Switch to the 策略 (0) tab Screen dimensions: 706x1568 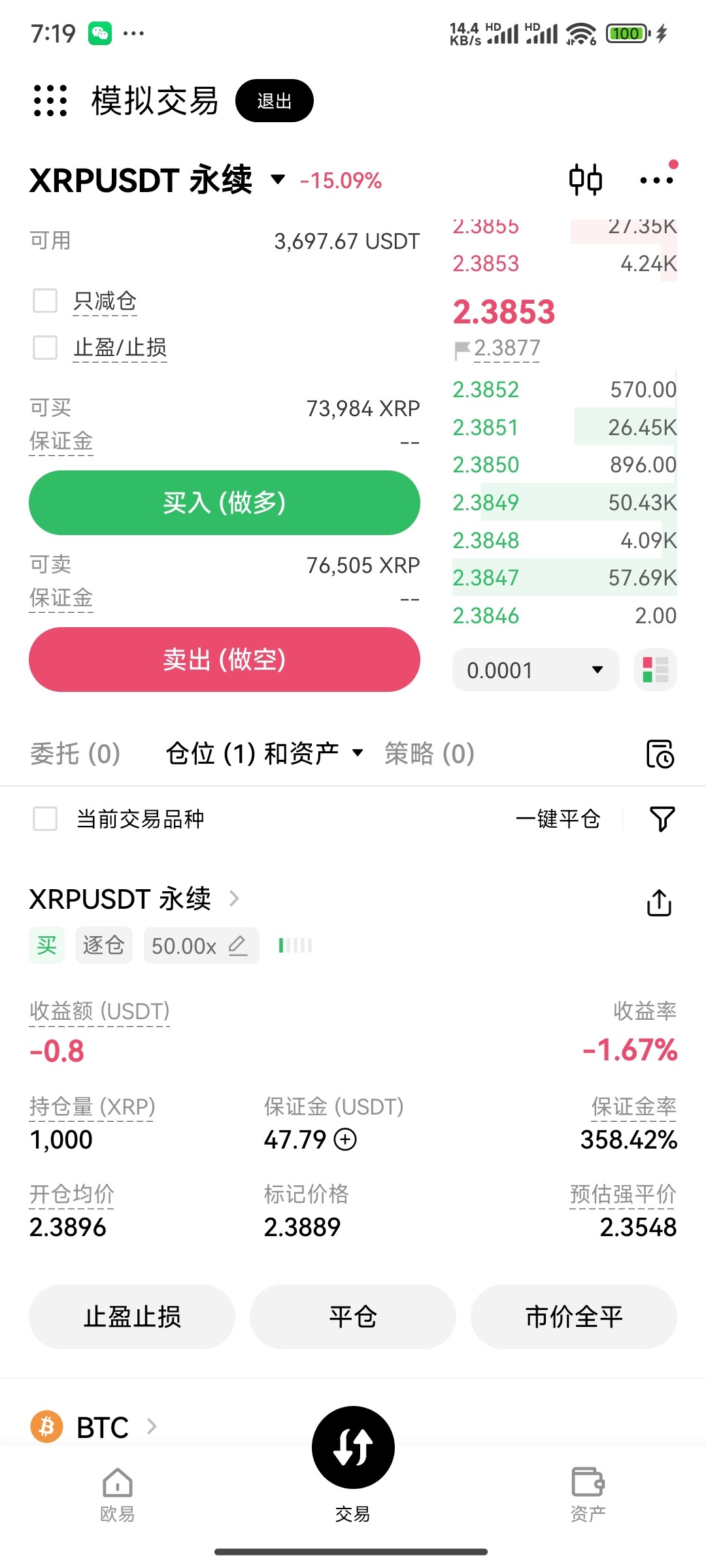[x=429, y=753]
